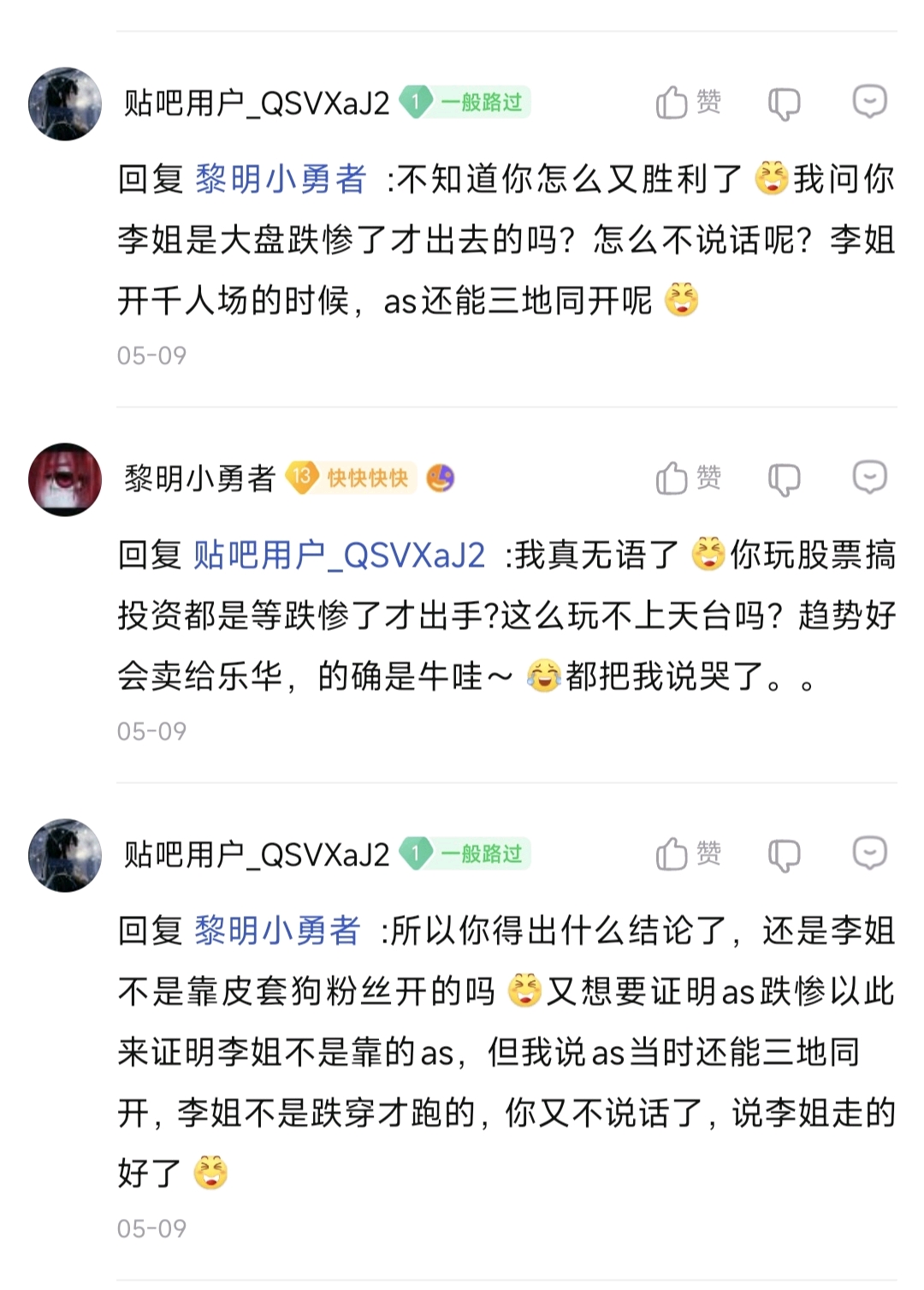This screenshot has height=1290, width=924.
Task: Tap username 黎明小勇者 in the comment header
Action: [199, 479]
